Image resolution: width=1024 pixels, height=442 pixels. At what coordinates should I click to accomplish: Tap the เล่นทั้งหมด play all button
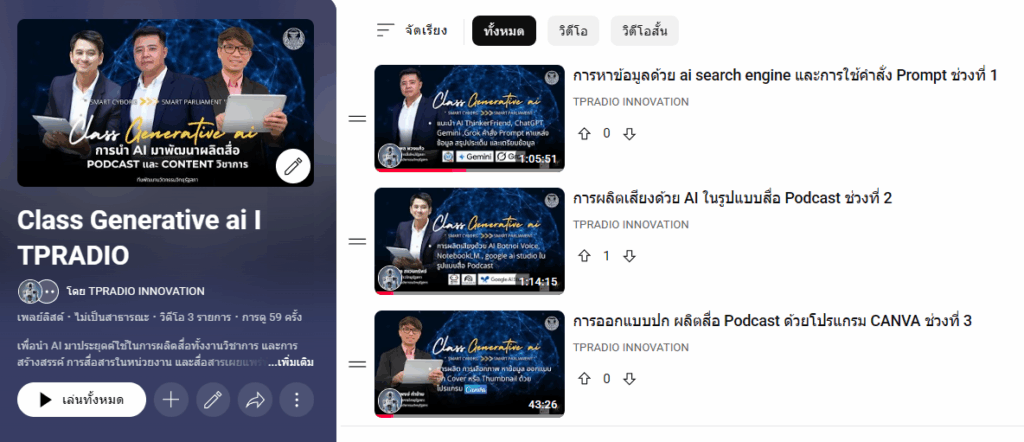tap(81, 400)
